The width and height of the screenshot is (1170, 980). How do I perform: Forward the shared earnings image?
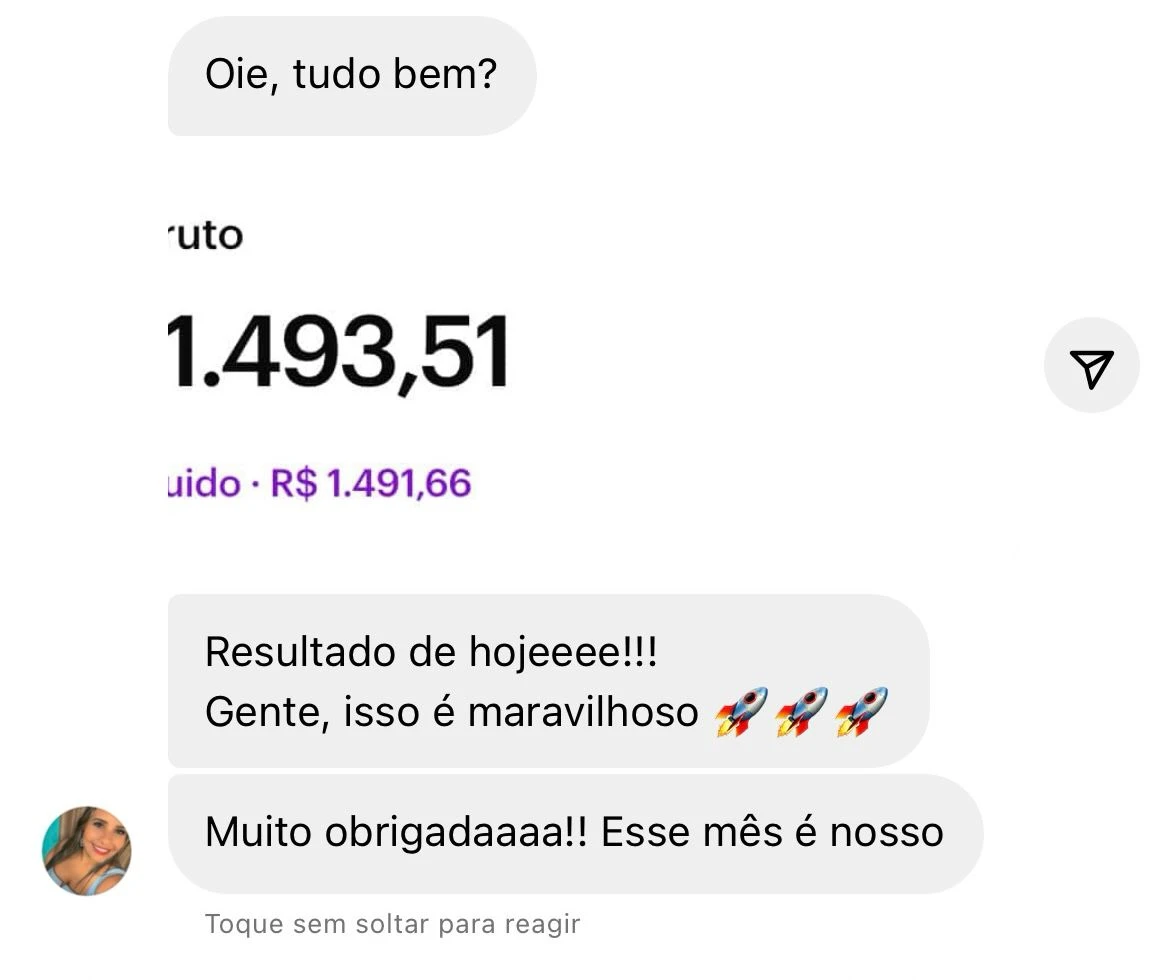(1091, 366)
